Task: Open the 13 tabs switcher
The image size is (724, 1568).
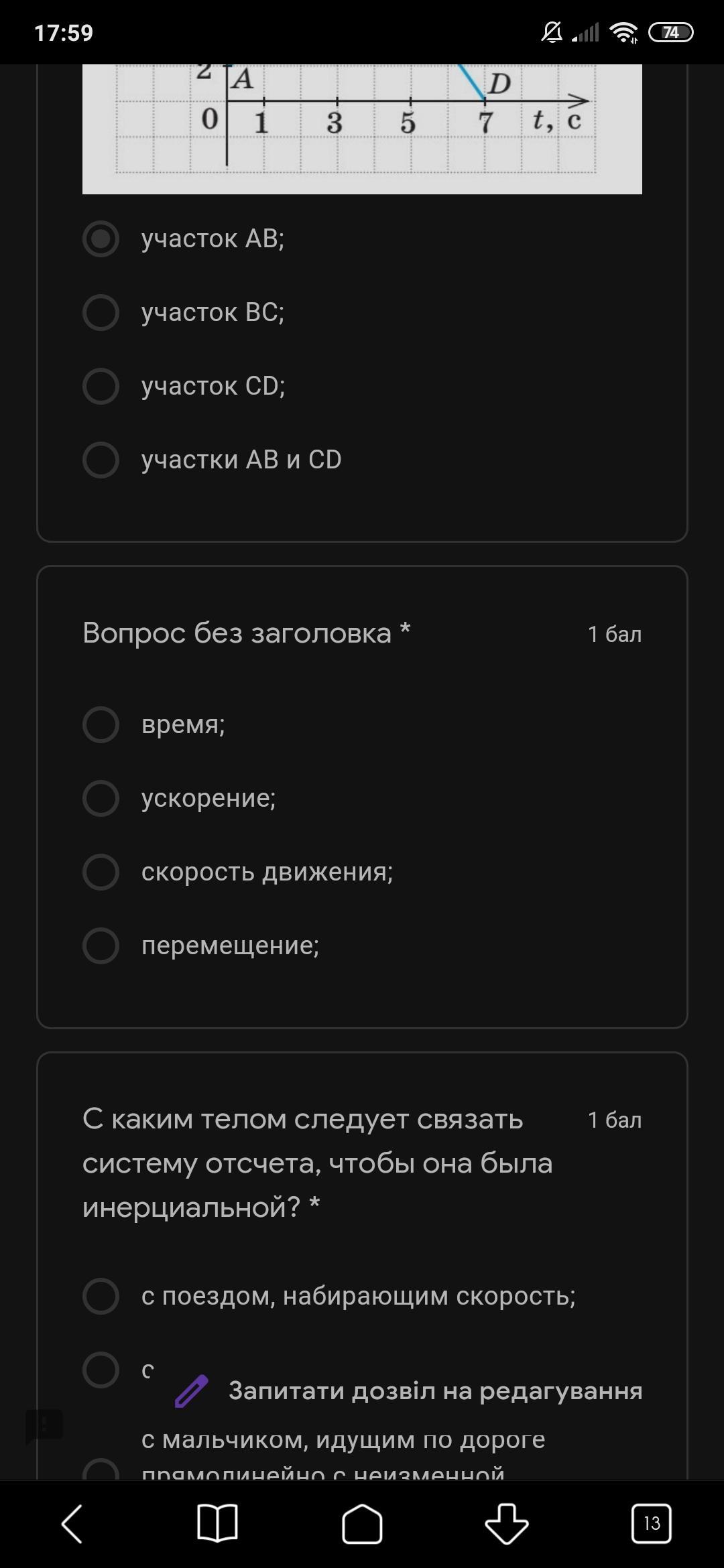Action: click(x=651, y=1523)
